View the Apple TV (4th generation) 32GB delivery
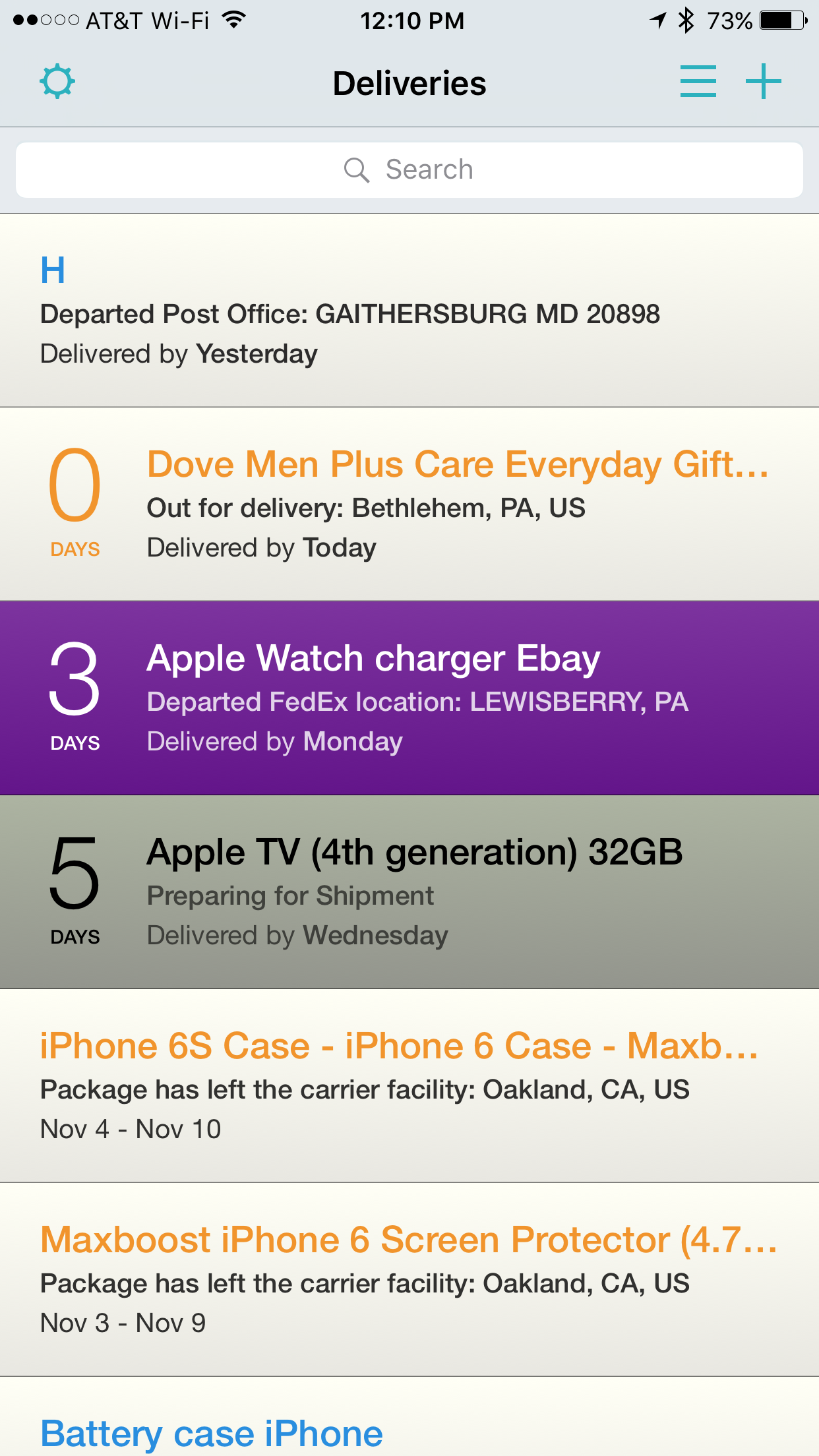This screenshot has width=819, height=1456. click(x=409, y=892)
